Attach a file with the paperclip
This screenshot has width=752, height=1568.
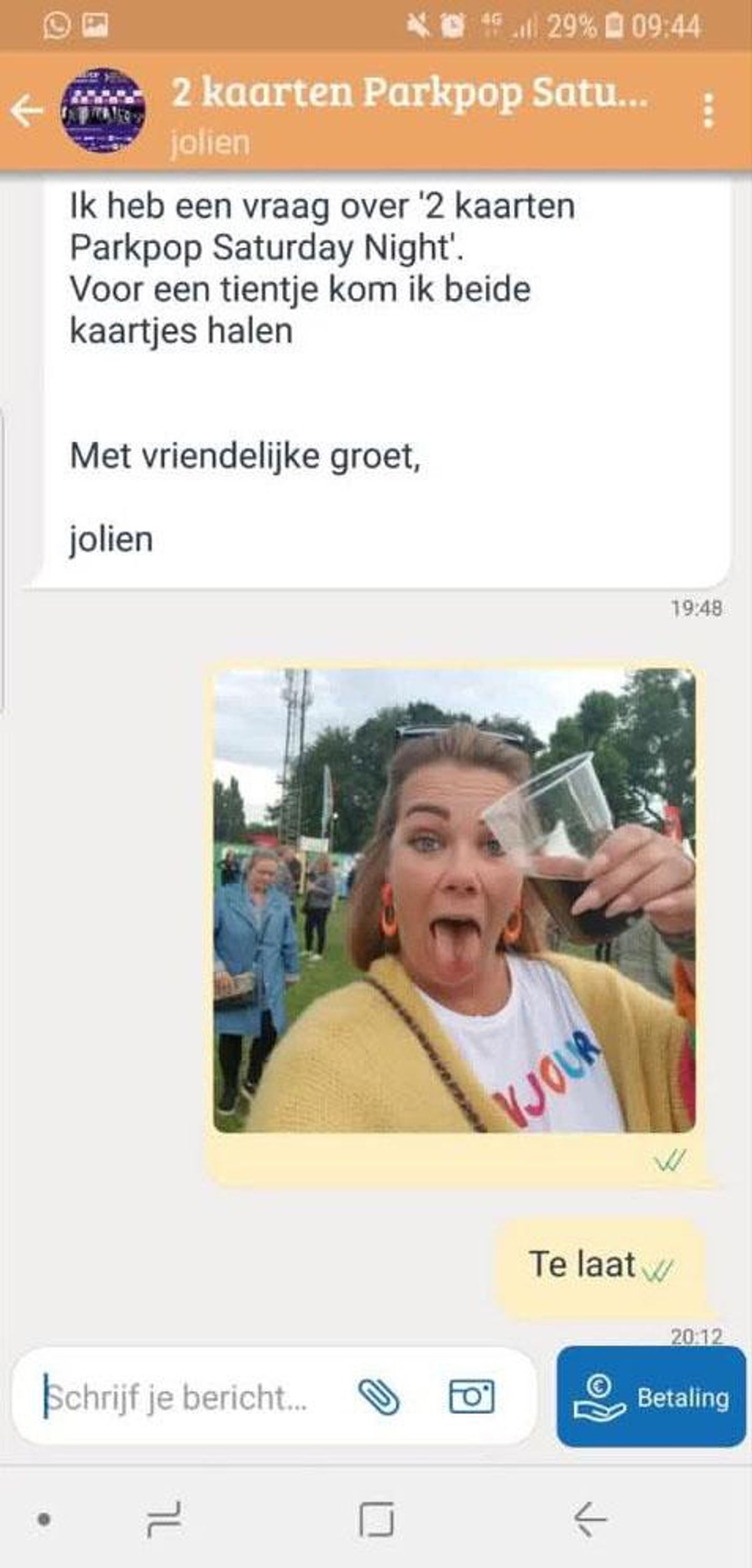point(379,1397)
